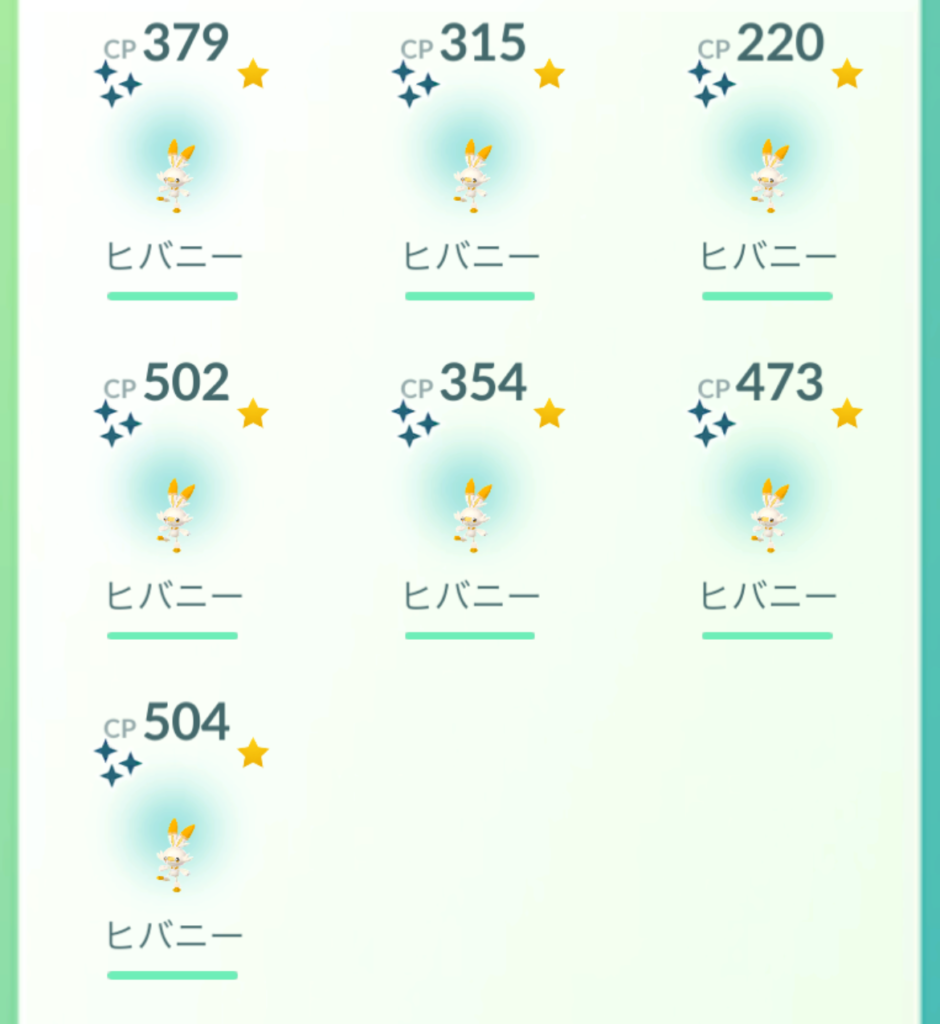Open the ヒバニー with CP 502

pyautogui.click(x=173, y=515)
